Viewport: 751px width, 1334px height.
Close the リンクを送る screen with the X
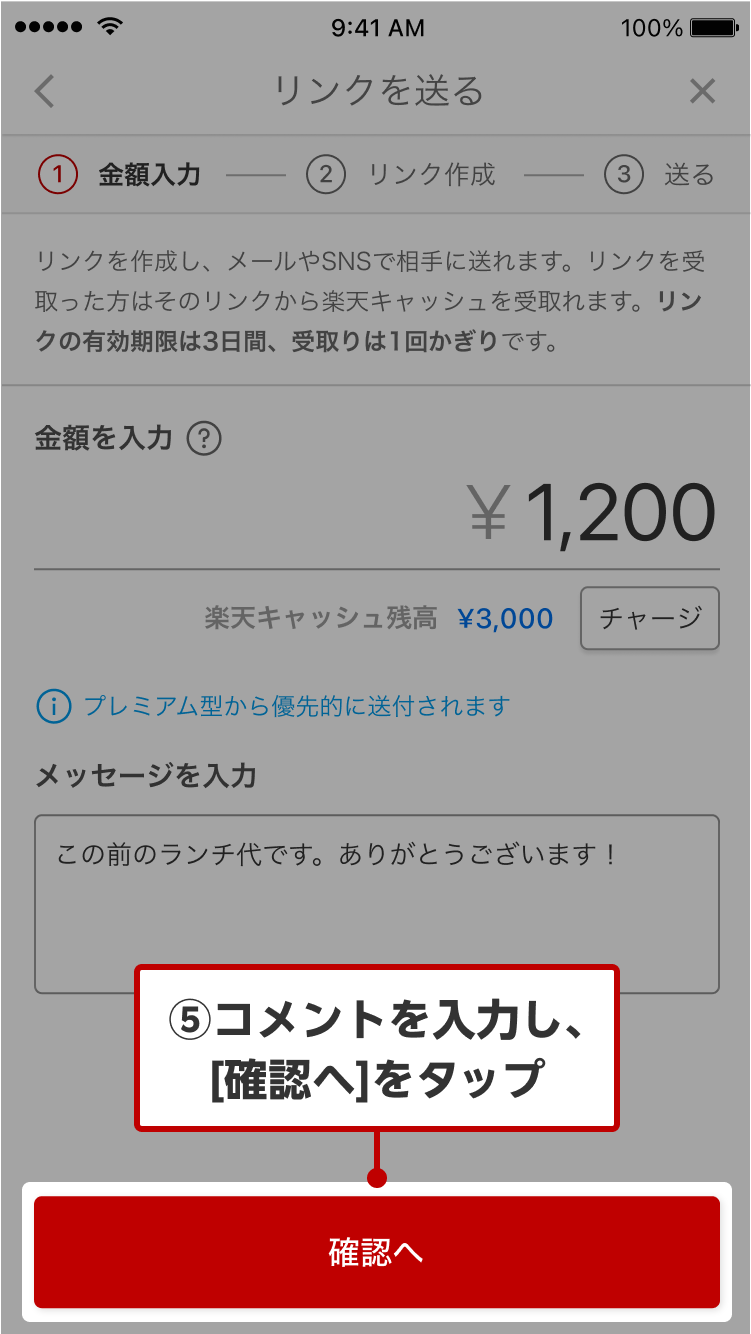tap(703, 91)
